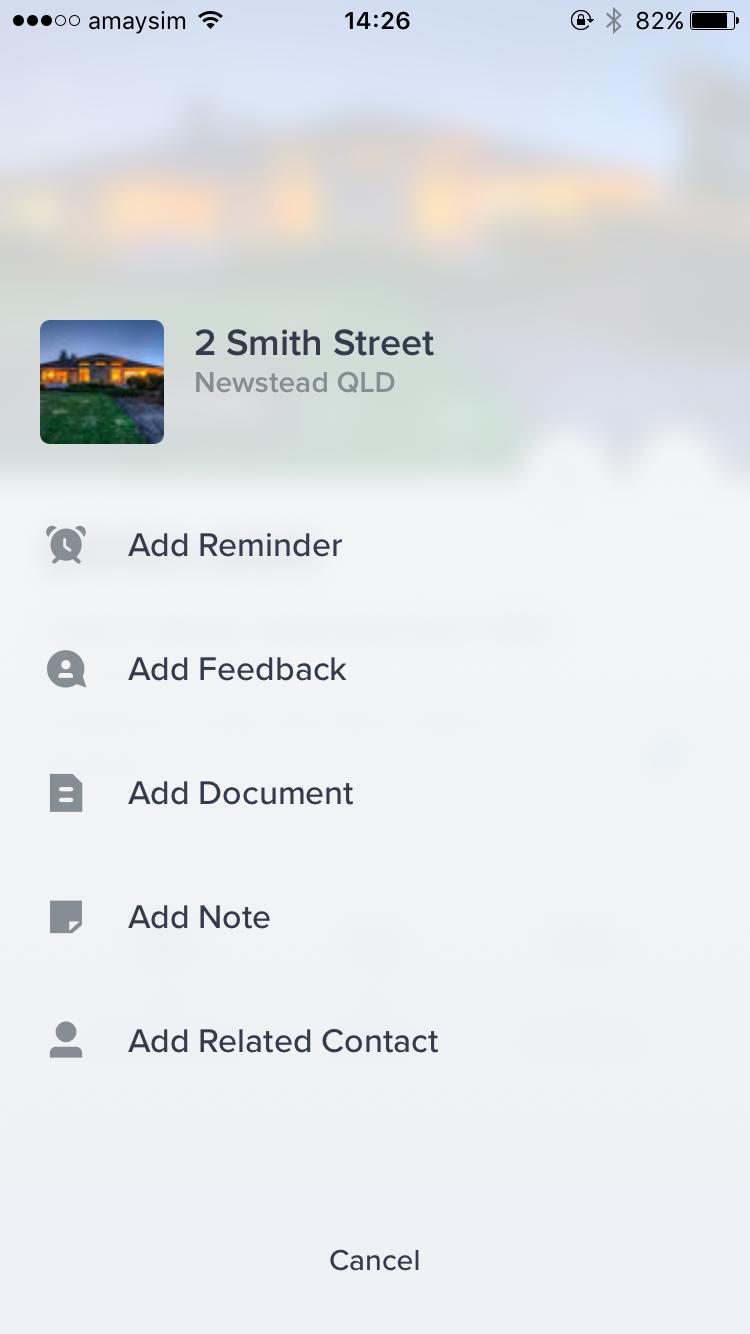Click the 2 Smith Street address title
Viewport: 750px width, 1334px height.
coord(315,343)
